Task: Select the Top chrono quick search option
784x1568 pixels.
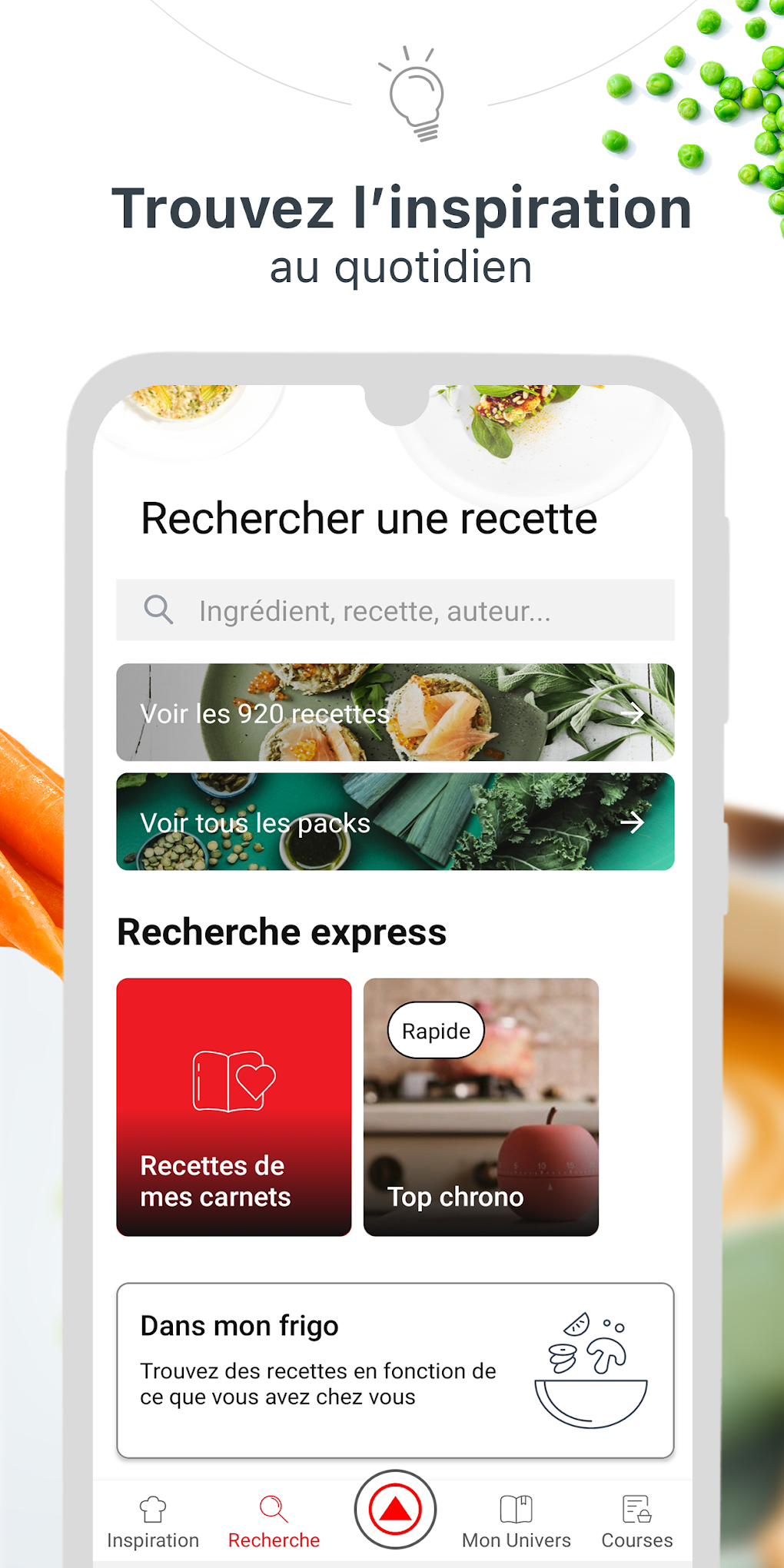Action: point(480,1107)
